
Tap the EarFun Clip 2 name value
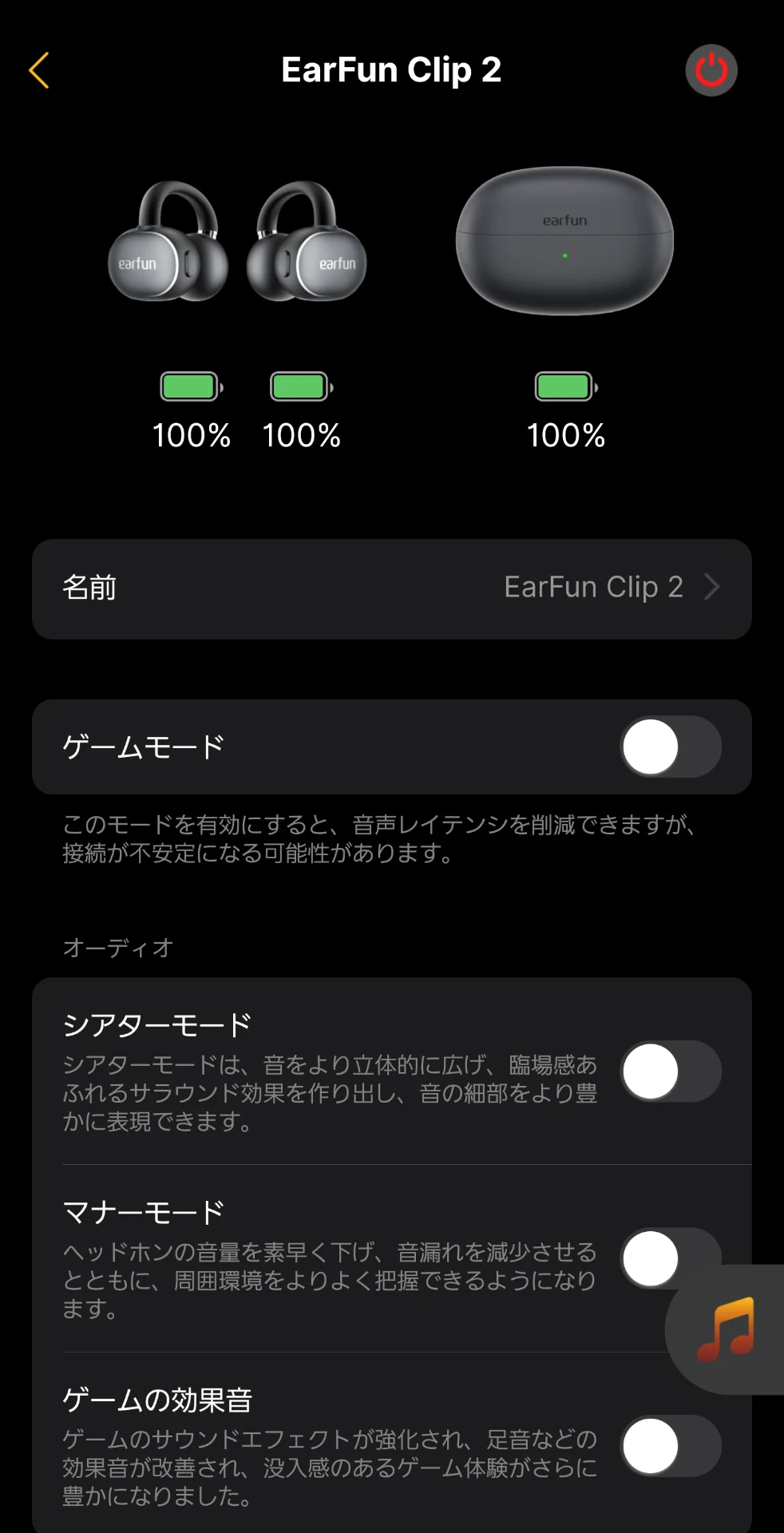point(594,587)
